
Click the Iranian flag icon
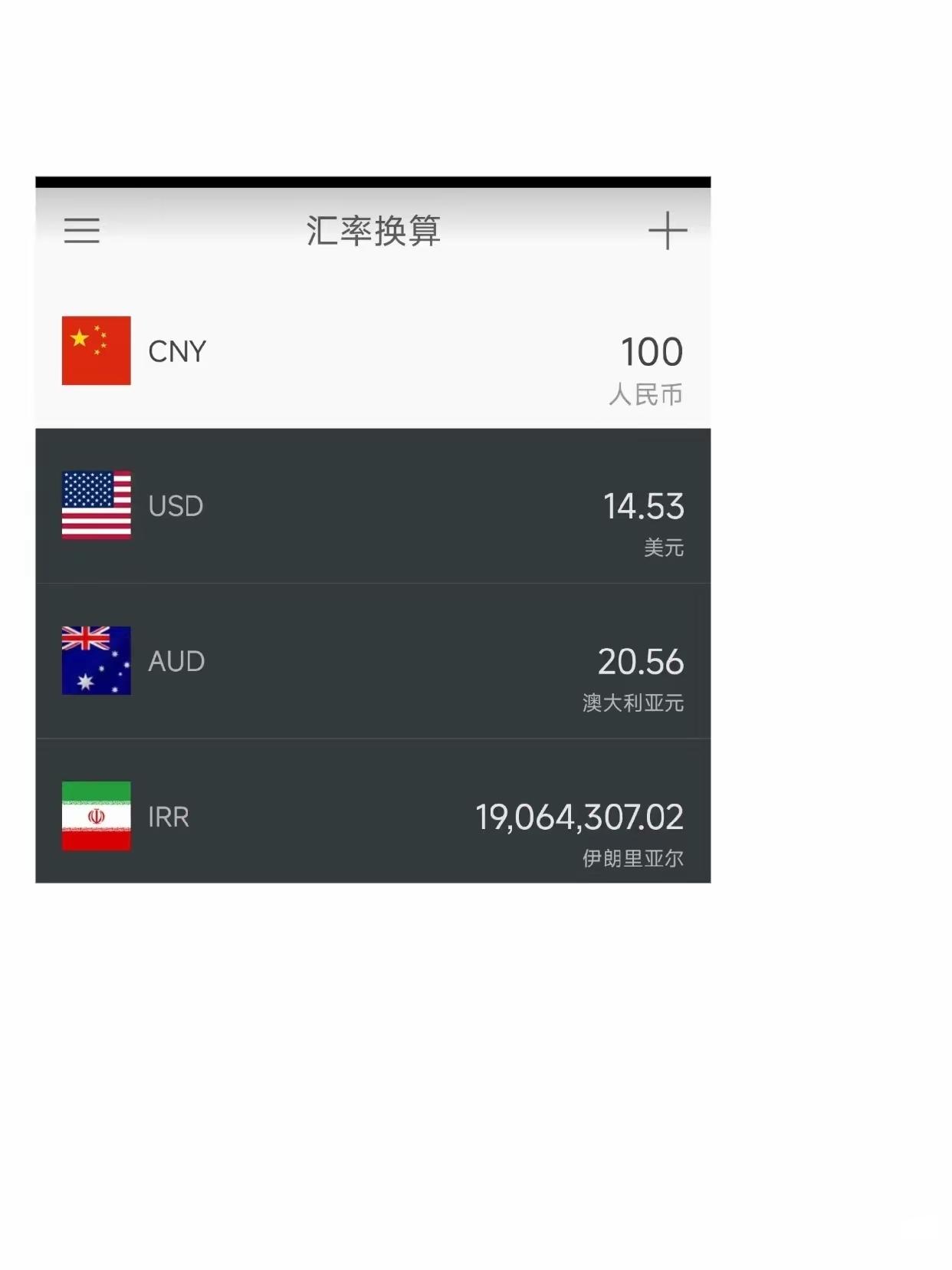[95, 816]
